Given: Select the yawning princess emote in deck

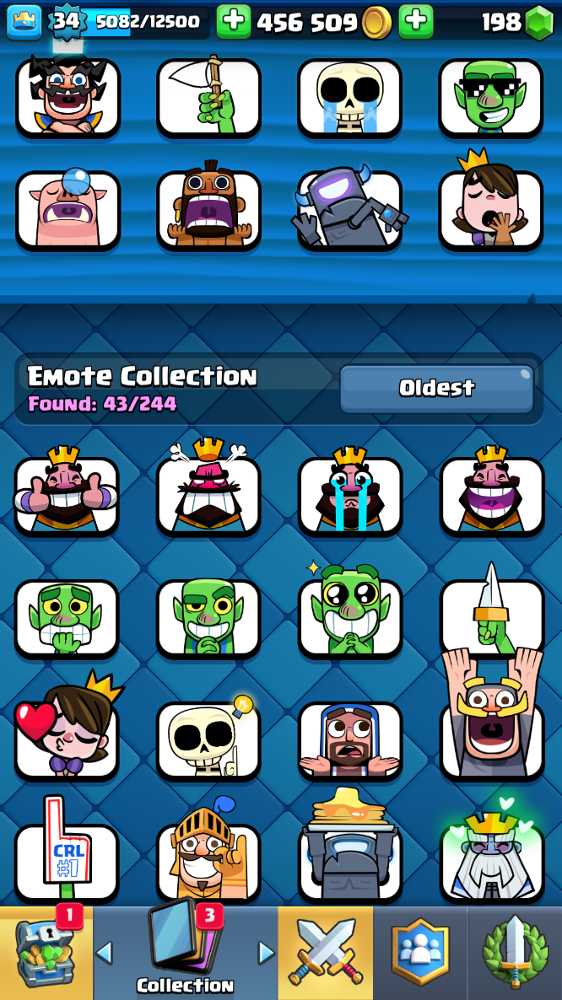Looking at the screenshot, I should [x=491, y=203].
